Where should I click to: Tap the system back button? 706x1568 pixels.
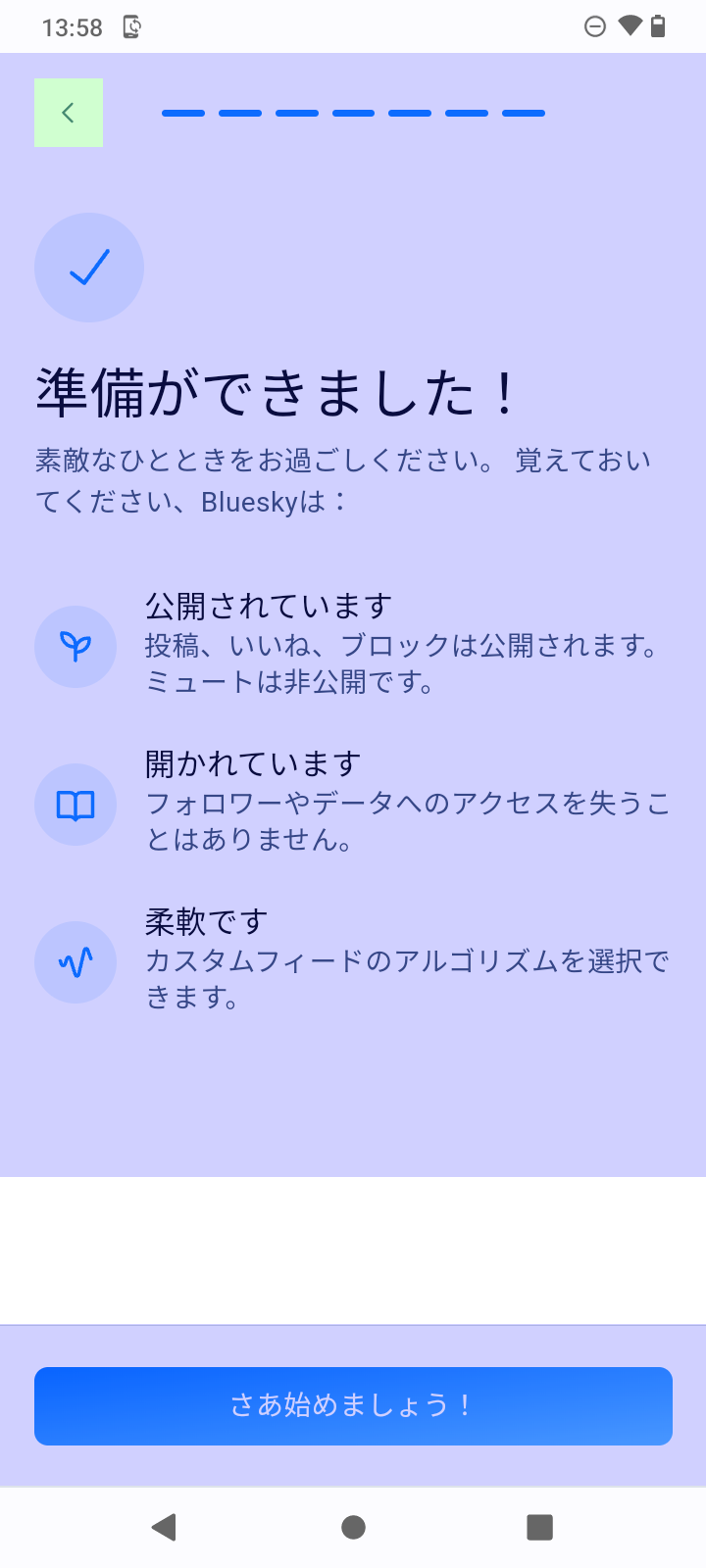[164, 1527]
